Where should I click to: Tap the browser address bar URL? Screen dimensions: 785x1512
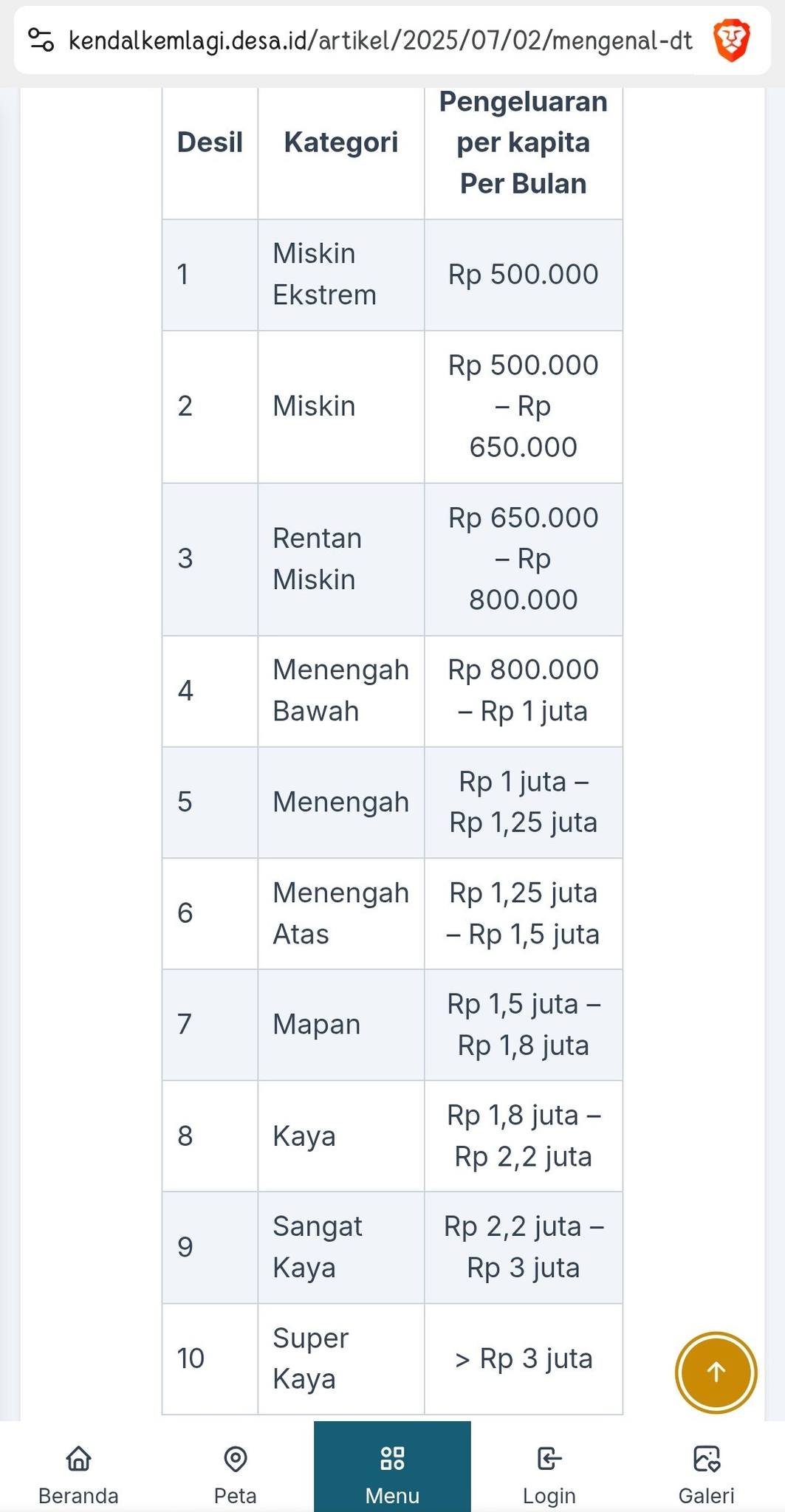380,41
